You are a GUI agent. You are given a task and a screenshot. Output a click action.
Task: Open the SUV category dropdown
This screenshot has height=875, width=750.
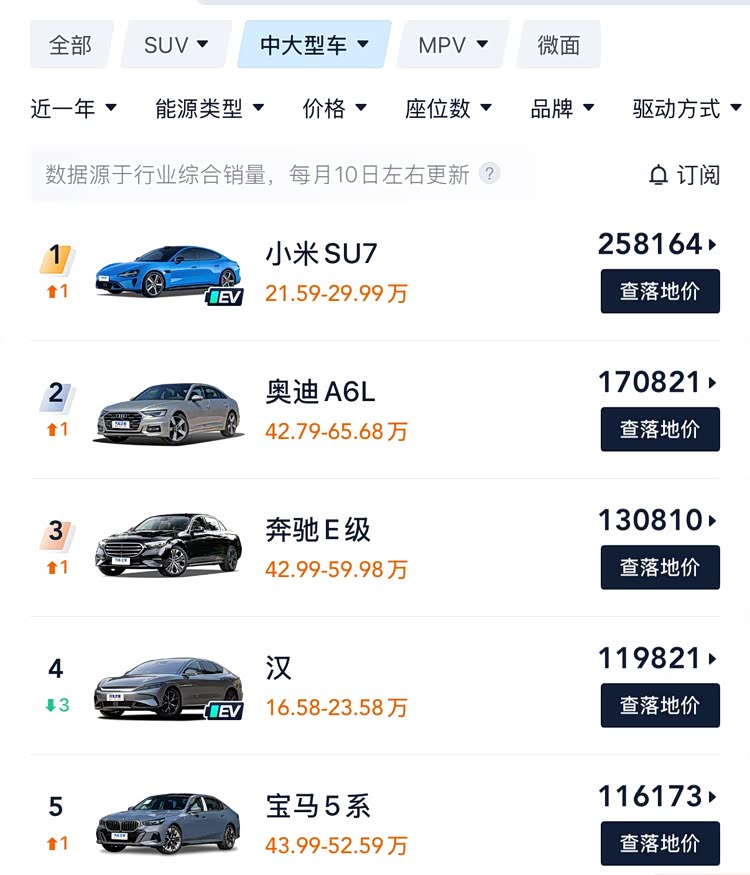tap(176, 45)
